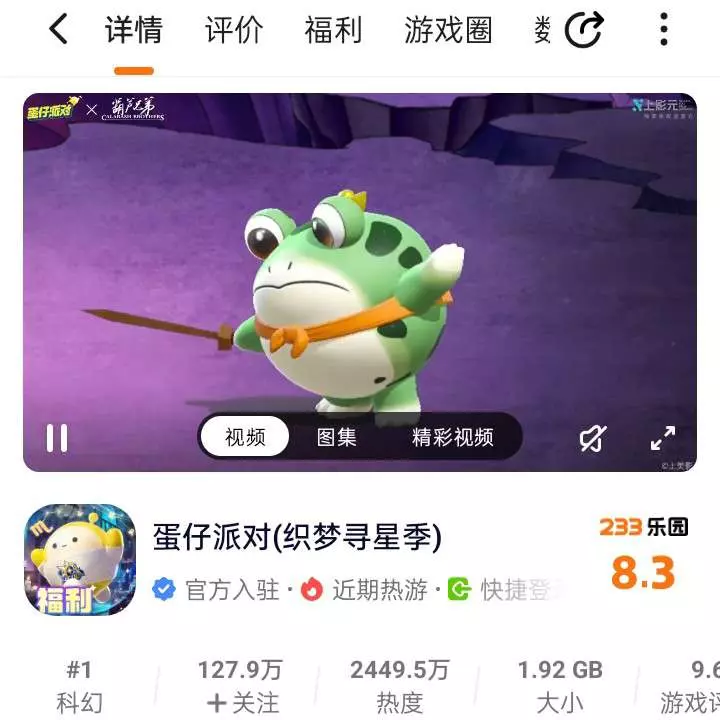The image size is (720, 720).
Task: Open the three-dot overflow menu
Action: click(664, 31)
